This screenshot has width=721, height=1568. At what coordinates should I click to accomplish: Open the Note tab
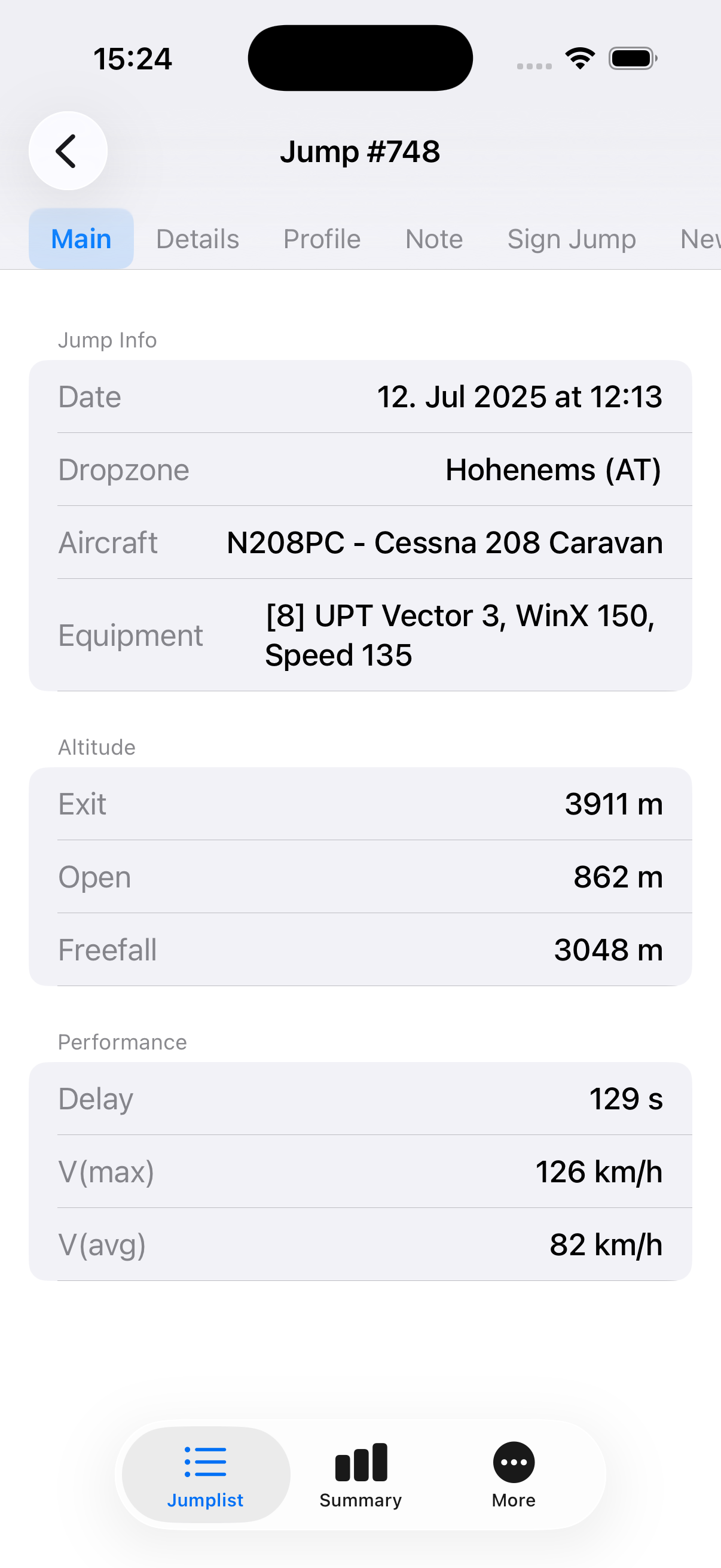(434, 239)
